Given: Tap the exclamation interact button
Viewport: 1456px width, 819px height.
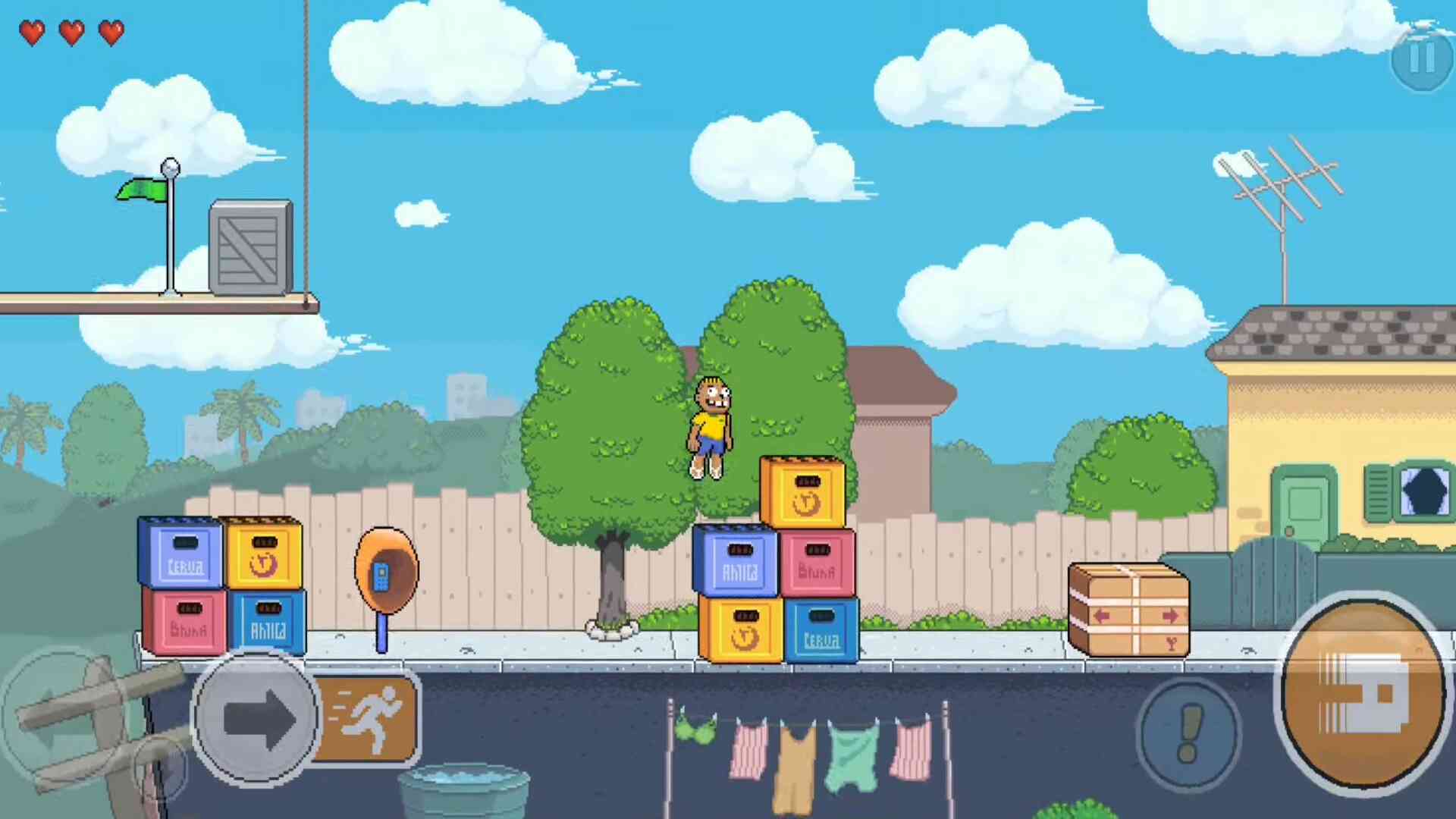Looking at the screenshot, I should tap(1188, 733).
